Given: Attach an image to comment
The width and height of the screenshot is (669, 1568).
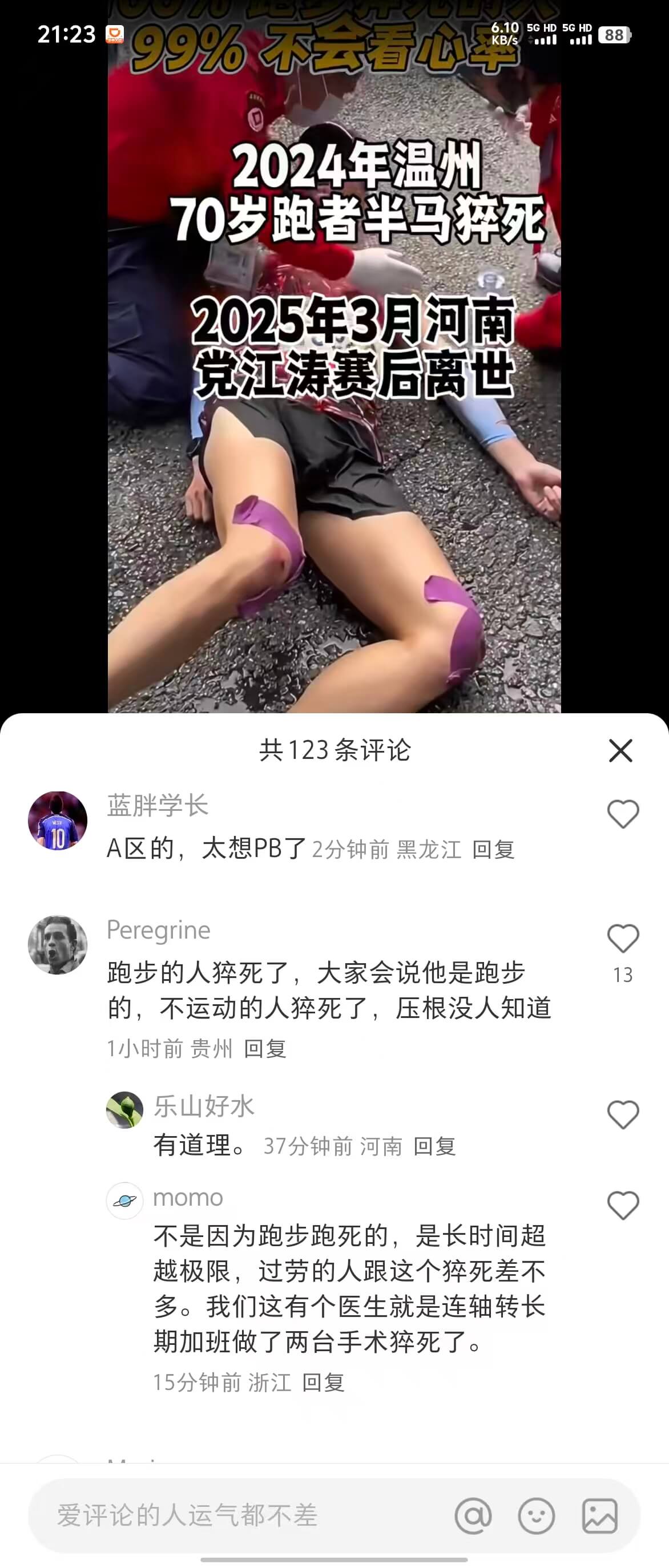Looking at the screenshot, I should coord(599,1516).
